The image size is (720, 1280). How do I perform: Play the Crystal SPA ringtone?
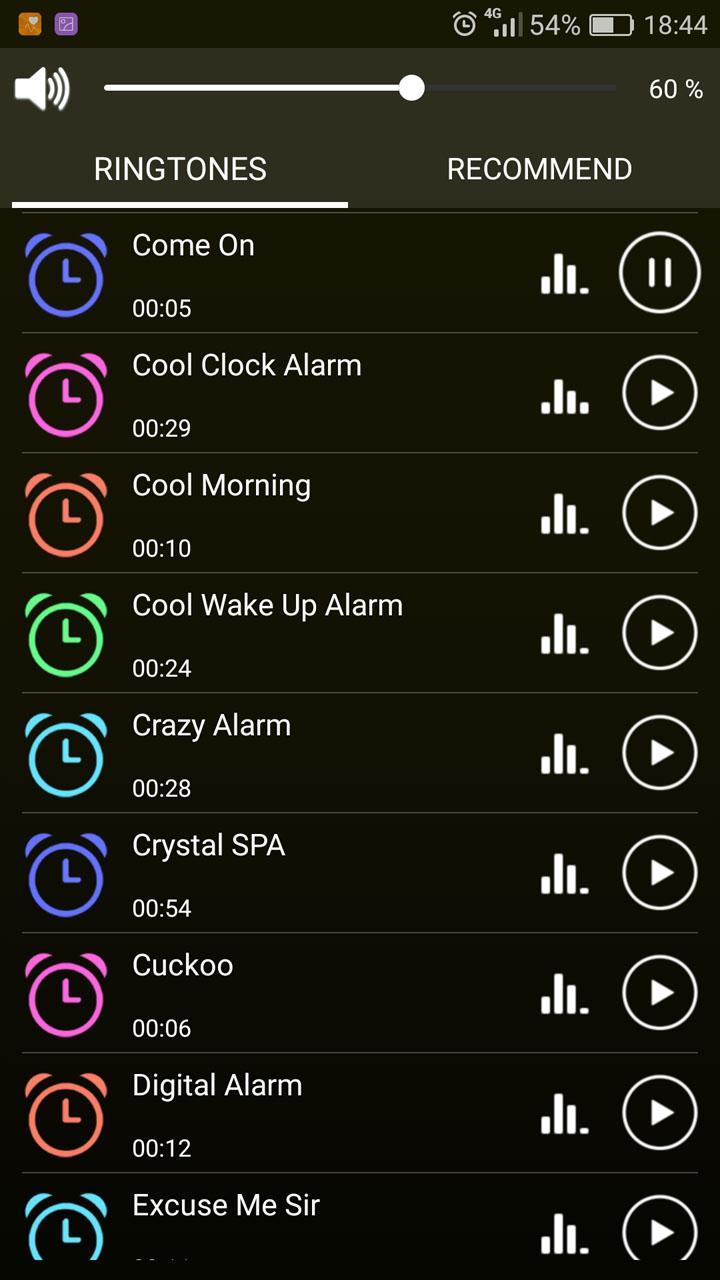[x=659, y=872]
